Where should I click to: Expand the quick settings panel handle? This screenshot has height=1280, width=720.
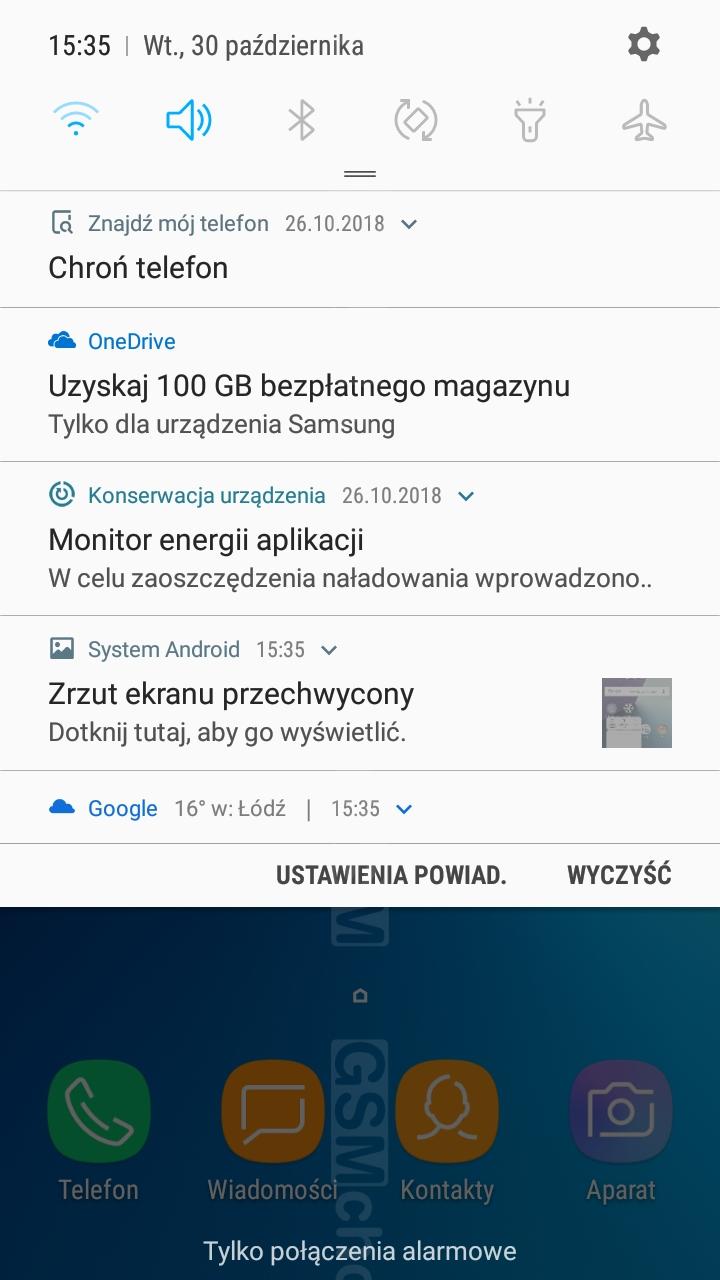click(x=360, y=174)
